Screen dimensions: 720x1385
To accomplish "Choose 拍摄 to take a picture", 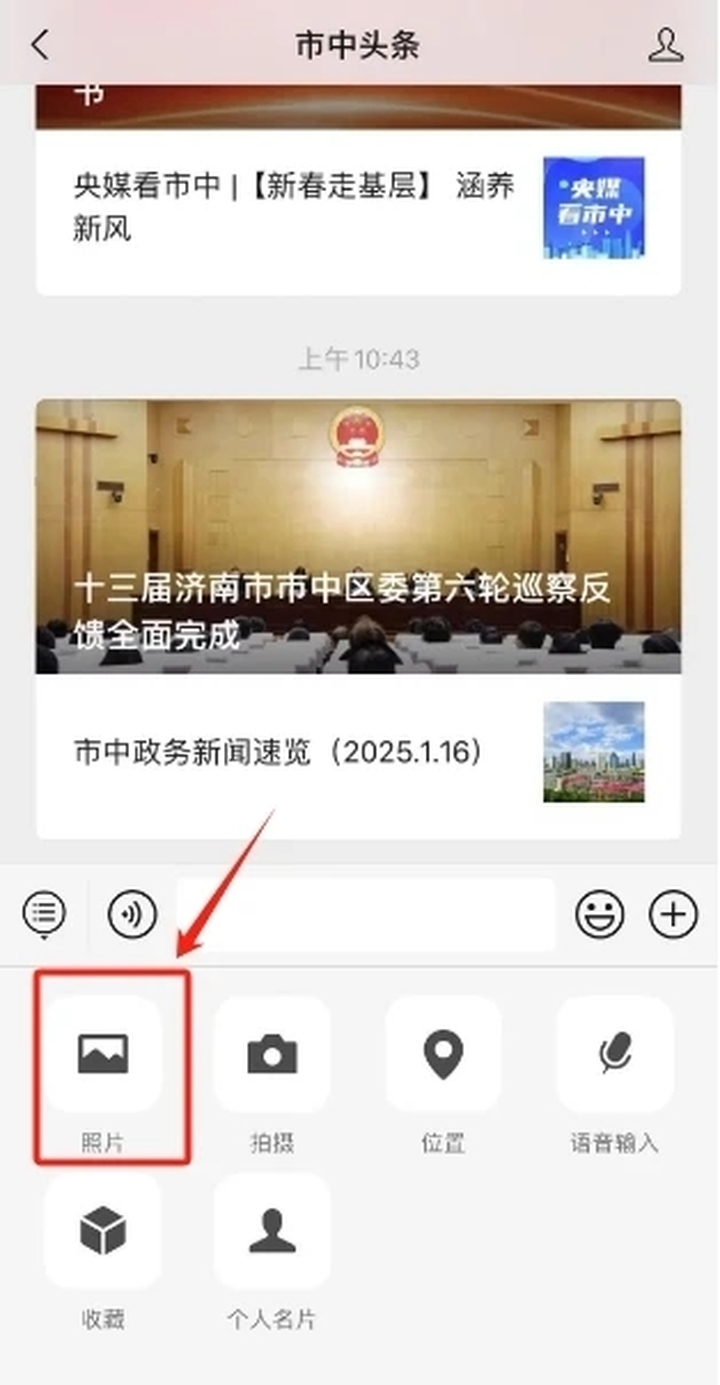I will tap(272, 1056).
